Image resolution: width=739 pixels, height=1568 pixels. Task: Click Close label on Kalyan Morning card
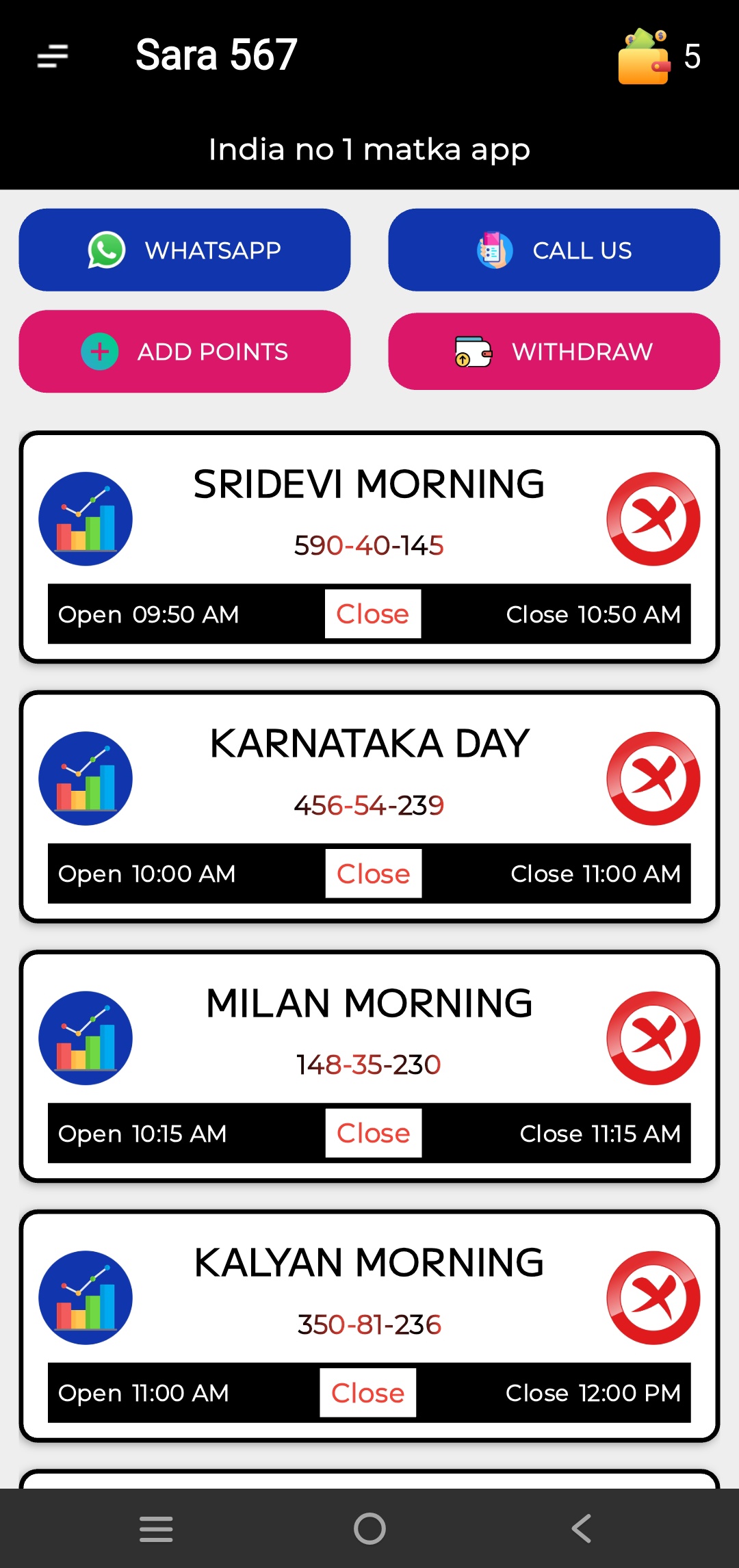click(367, 1392)
